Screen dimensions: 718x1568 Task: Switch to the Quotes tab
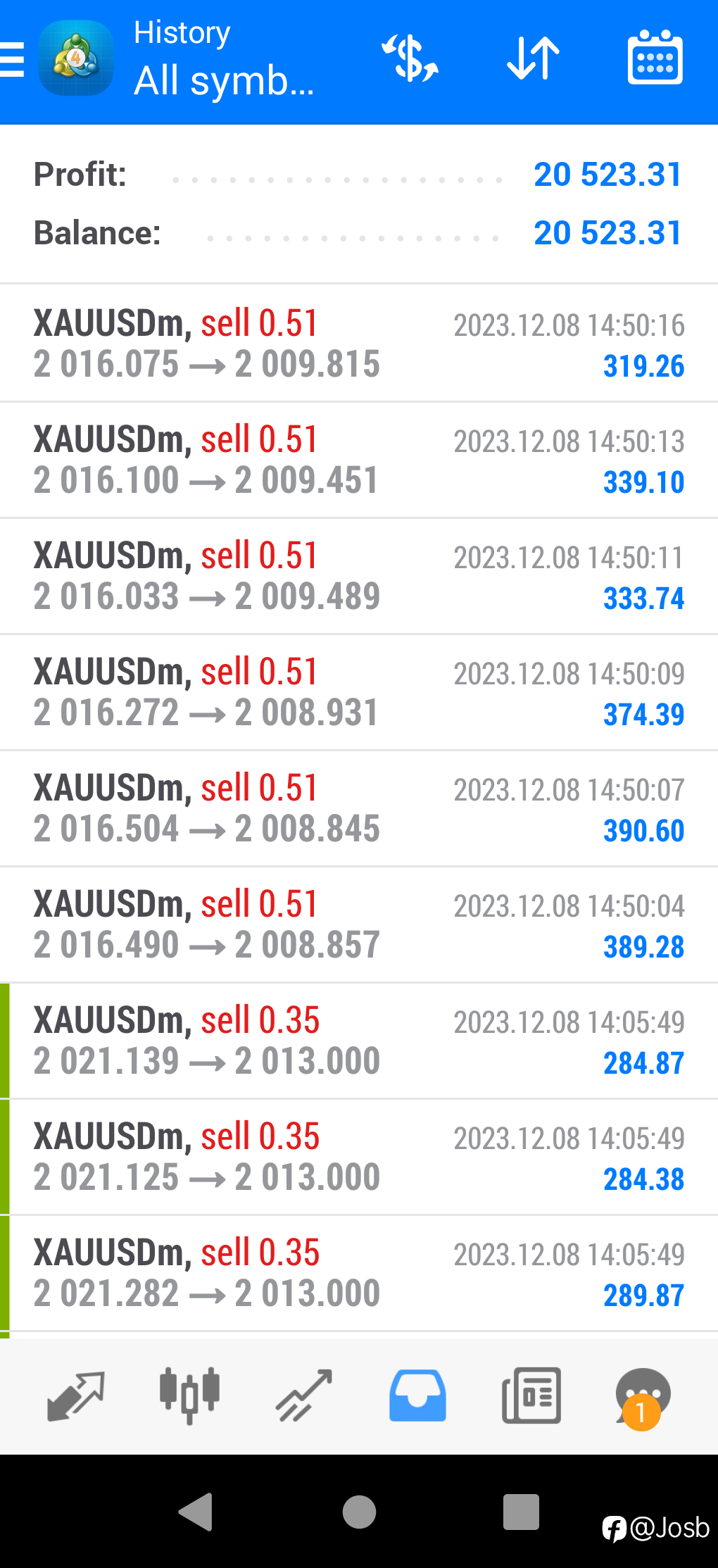point(75,1395)
